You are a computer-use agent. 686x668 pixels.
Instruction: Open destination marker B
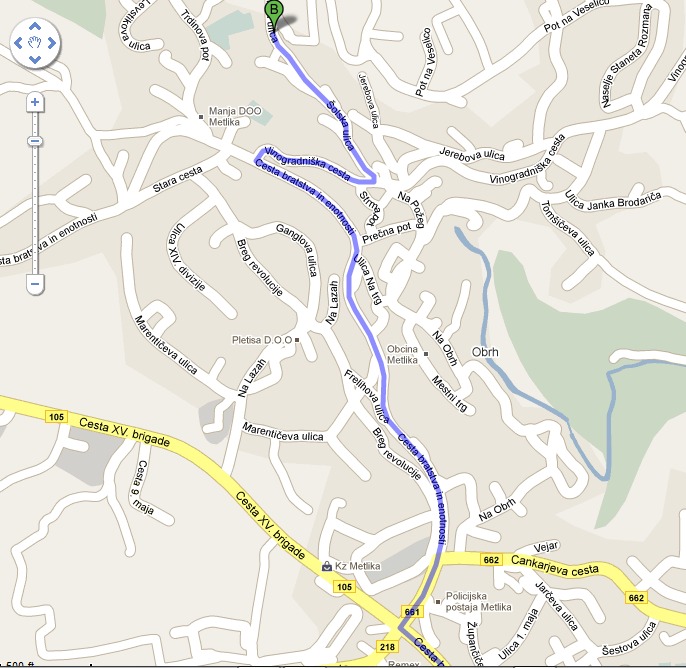(274, 12)
